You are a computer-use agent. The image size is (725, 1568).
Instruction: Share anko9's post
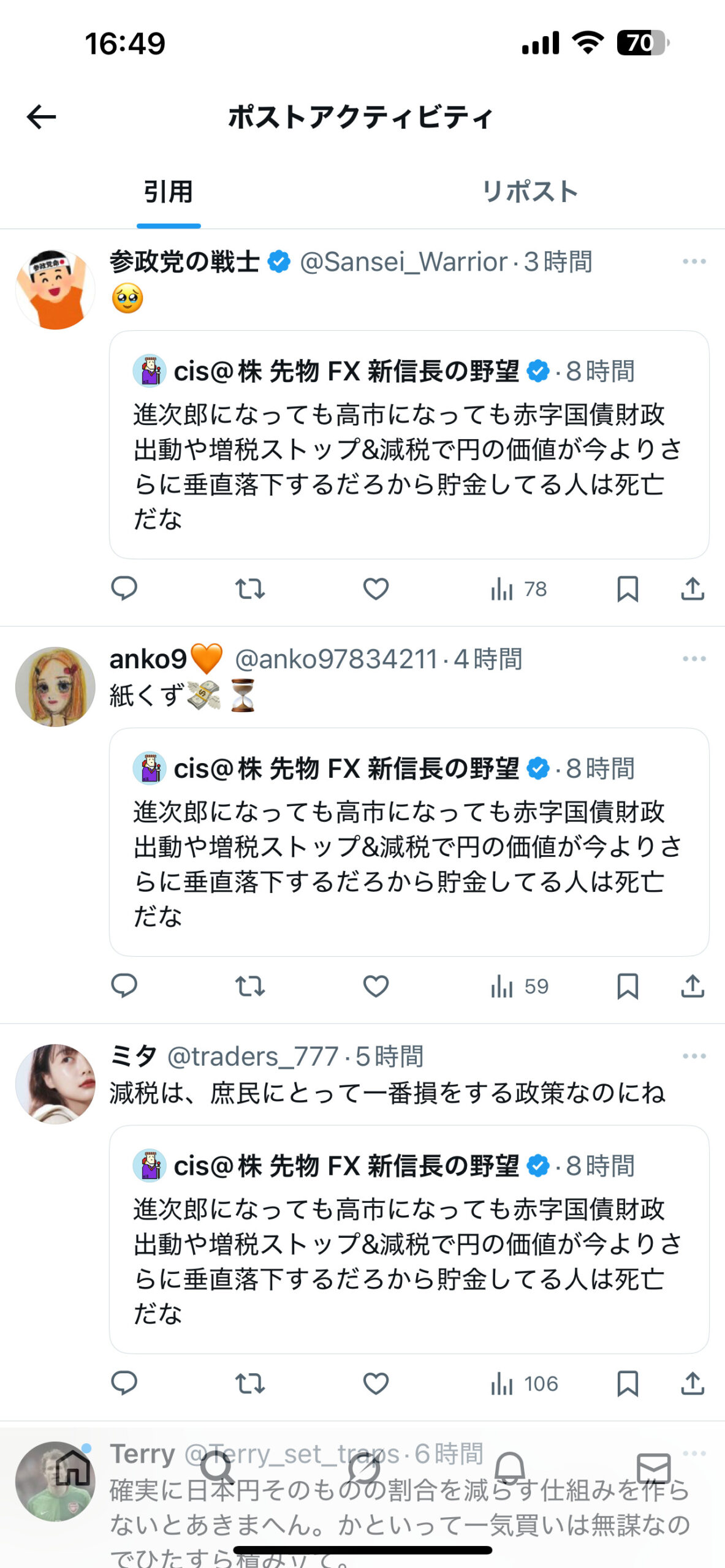click(693, 987)
